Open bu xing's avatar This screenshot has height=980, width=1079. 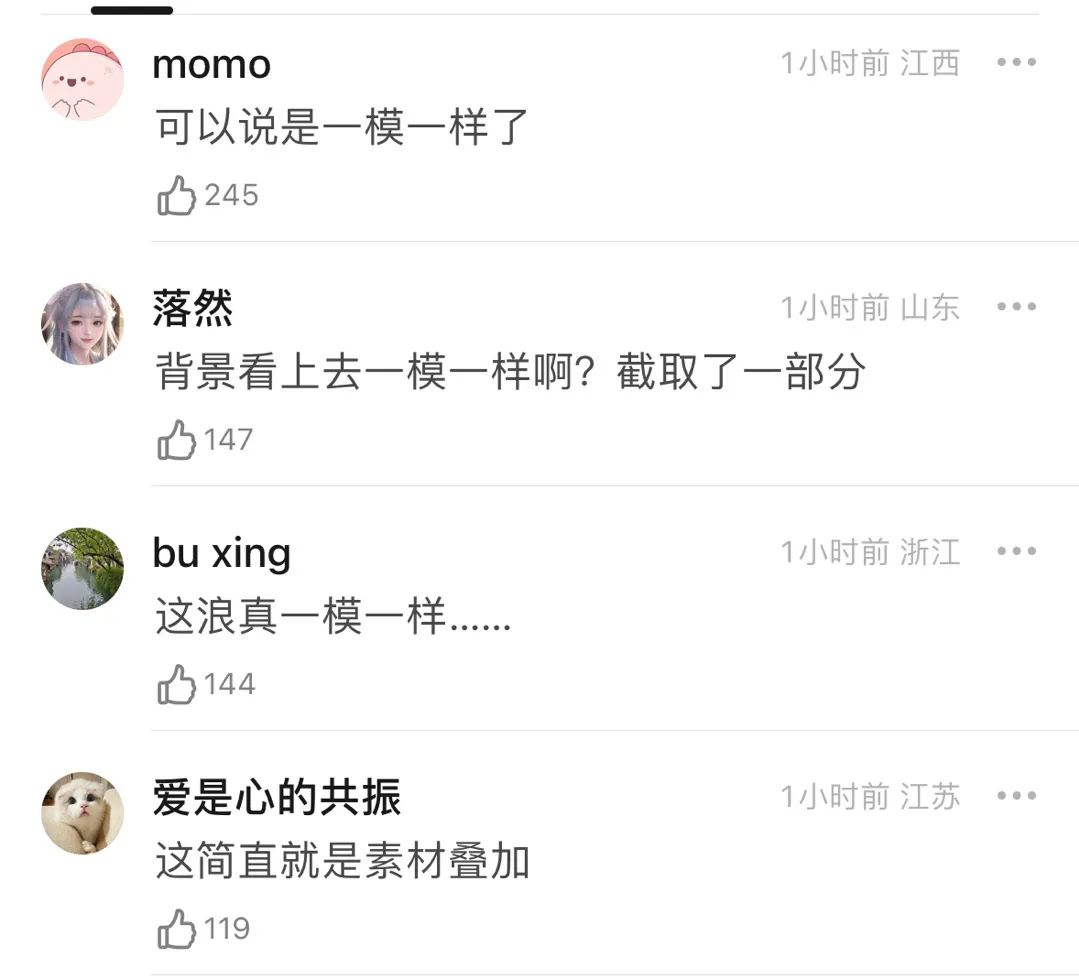pyautogui.click(x=83, y=568)
